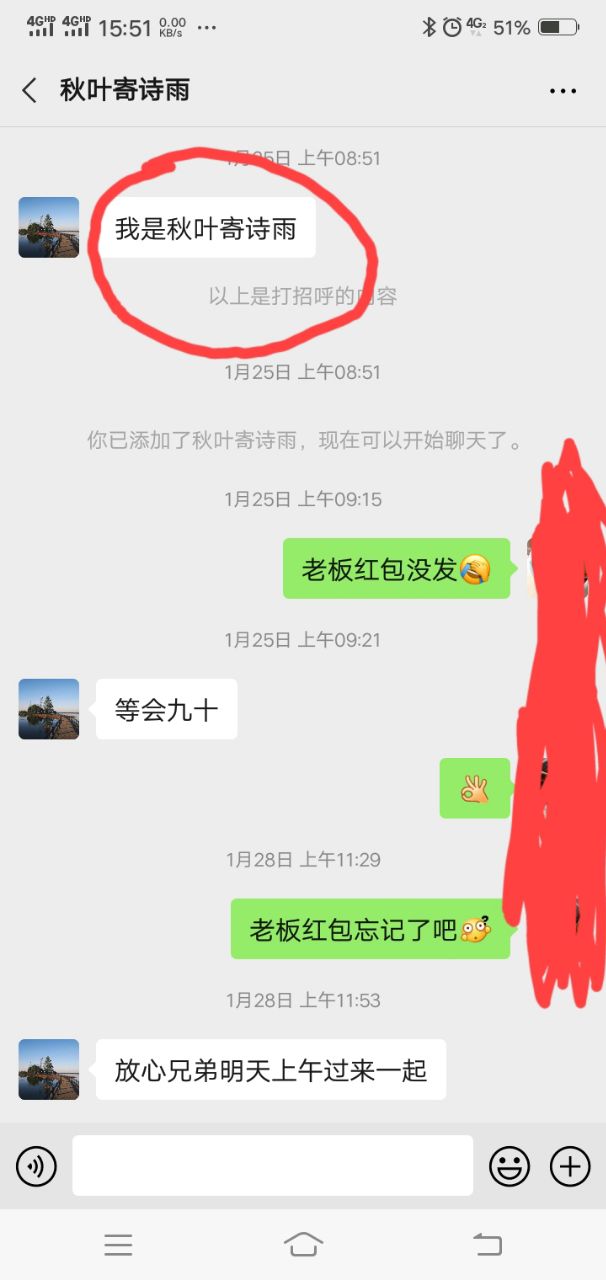The width and height of the screenshot is (606, 1280).
Task: Tap the system home button
Action: [x=303, y=1244]
